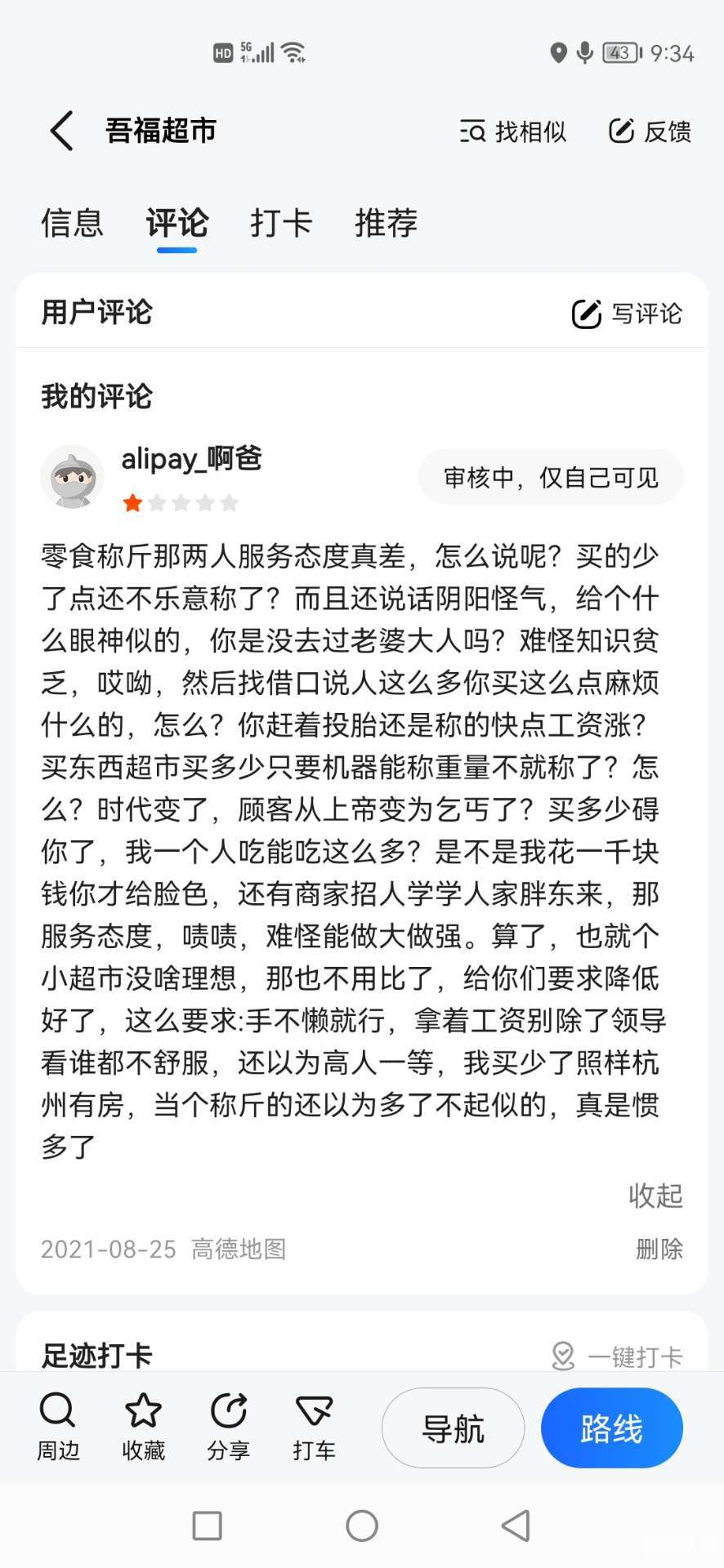Image resolution: width=724 pixels, height=1568 pixels.
Task: Open 反馈 feedback option
Action: (x=650, y=131)
